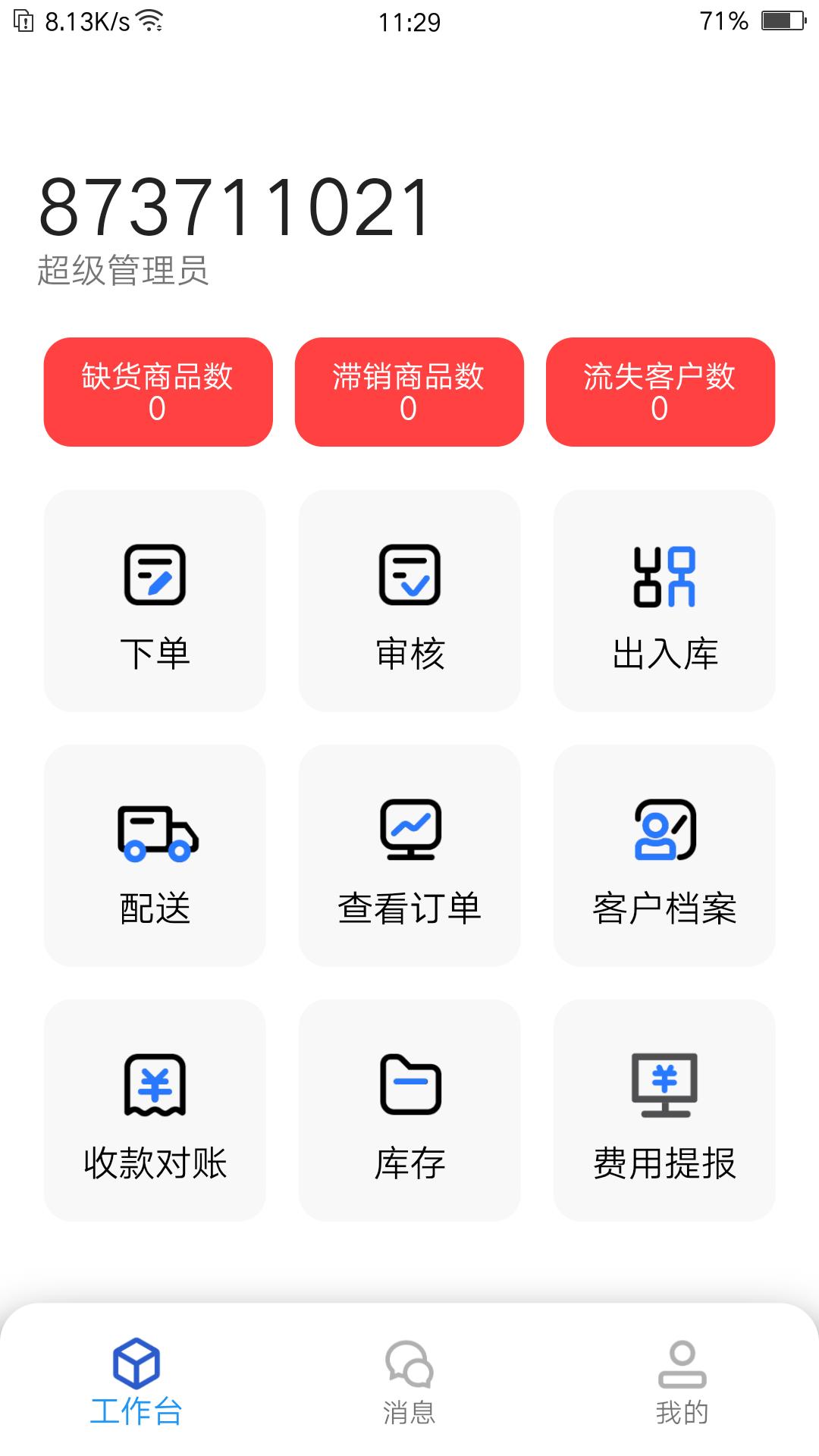Open the 库存 inventory tile
The image size is (819, 1456).
pyautogui.click(x=409, y=1110)
